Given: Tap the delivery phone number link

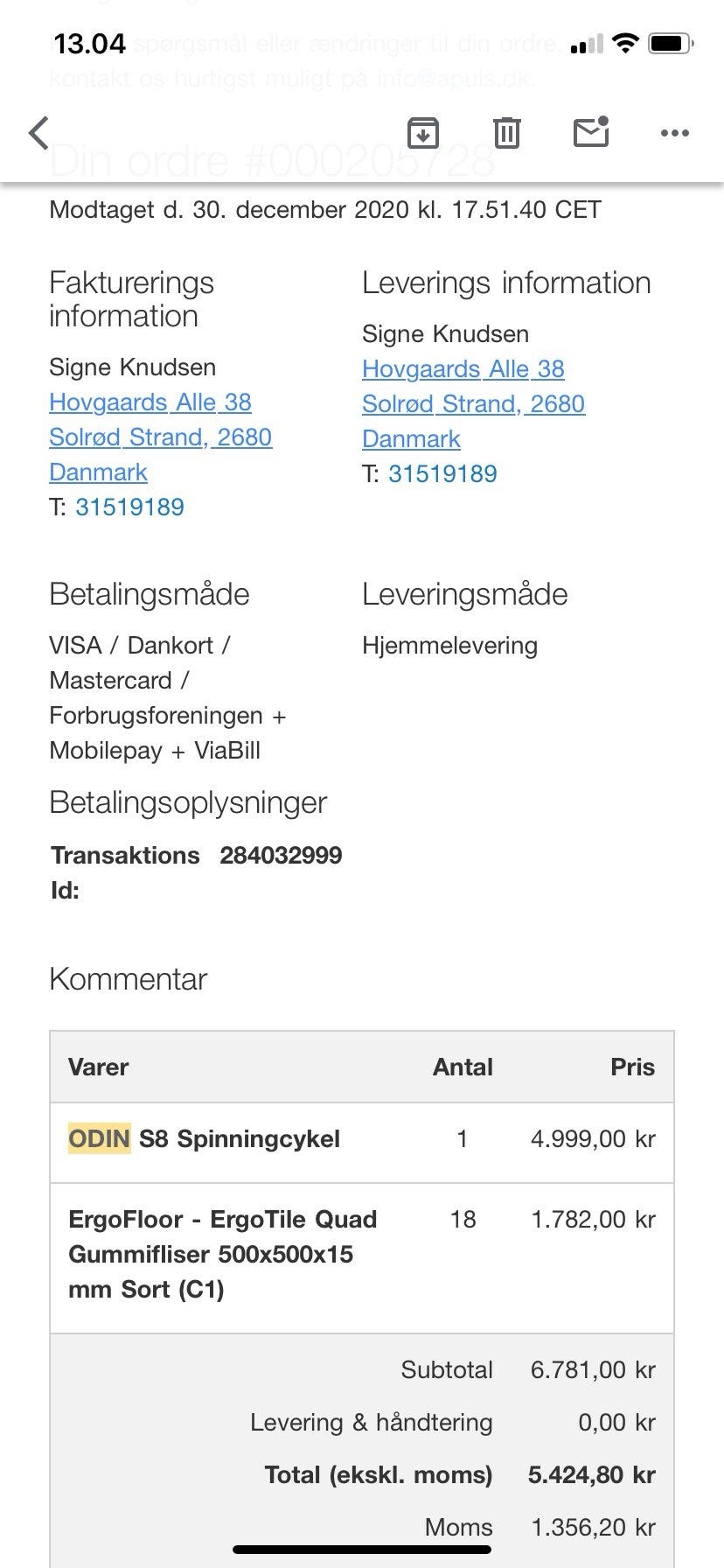Looking at the screenshot, I should pyautogui.click(x=442, y=472).
